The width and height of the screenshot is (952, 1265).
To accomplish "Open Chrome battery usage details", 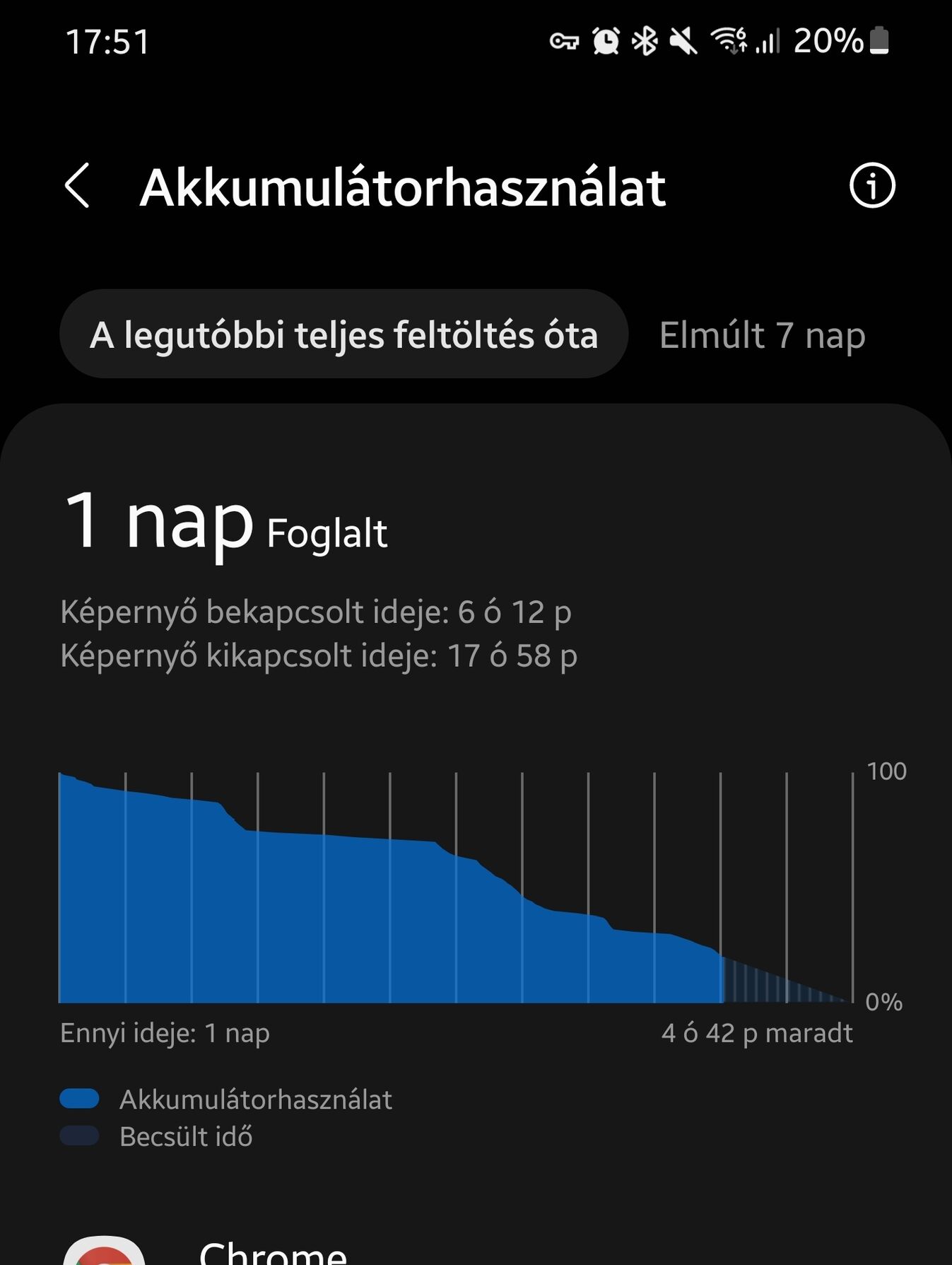I will (x=274, y=1252).
